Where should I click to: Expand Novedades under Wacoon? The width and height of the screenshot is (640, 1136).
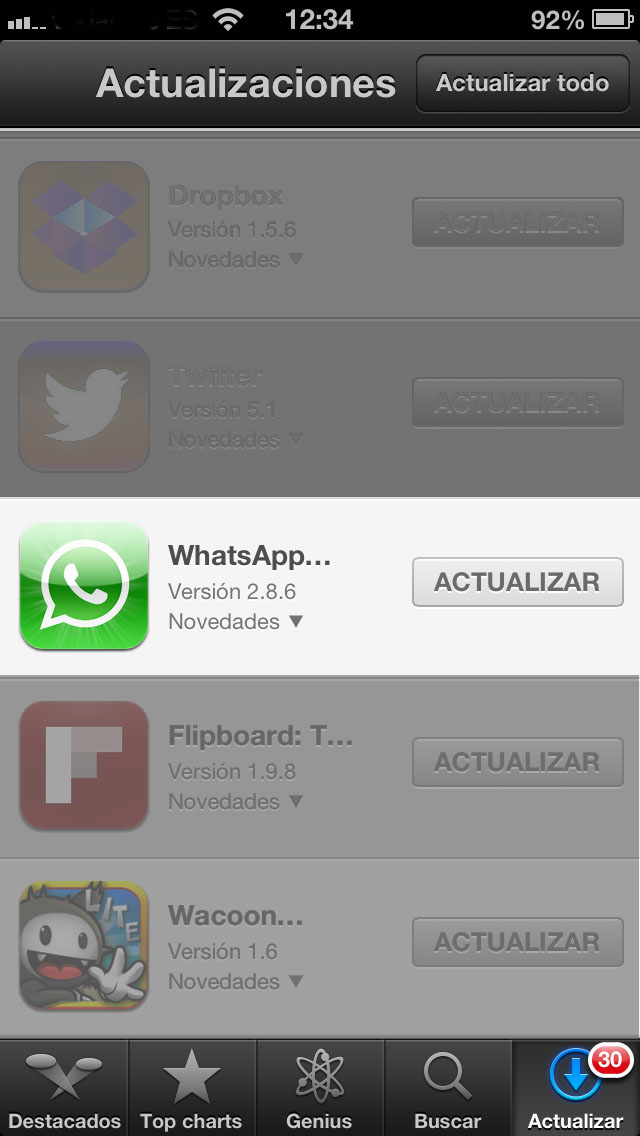point(236,981)
